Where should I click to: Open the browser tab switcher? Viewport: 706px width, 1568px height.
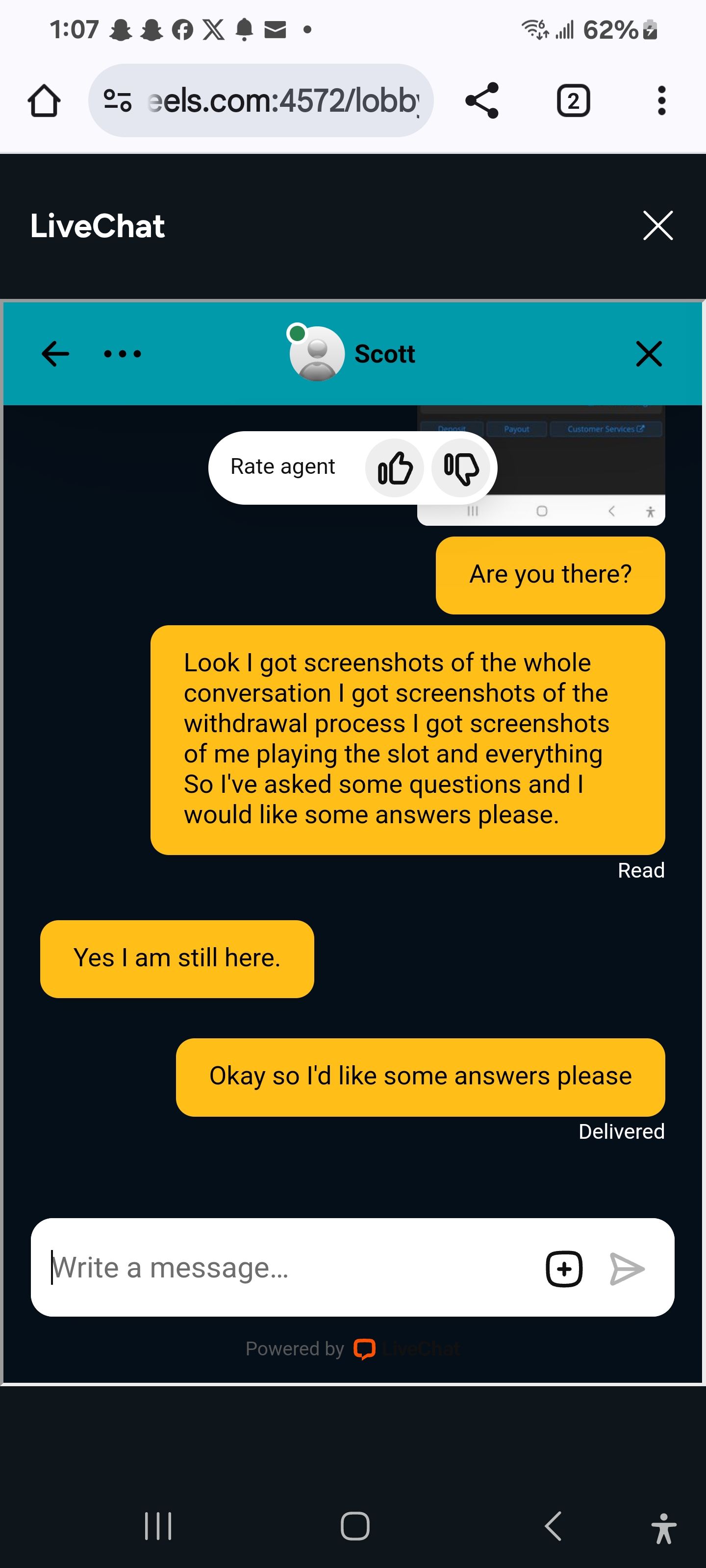coord(573,100)
